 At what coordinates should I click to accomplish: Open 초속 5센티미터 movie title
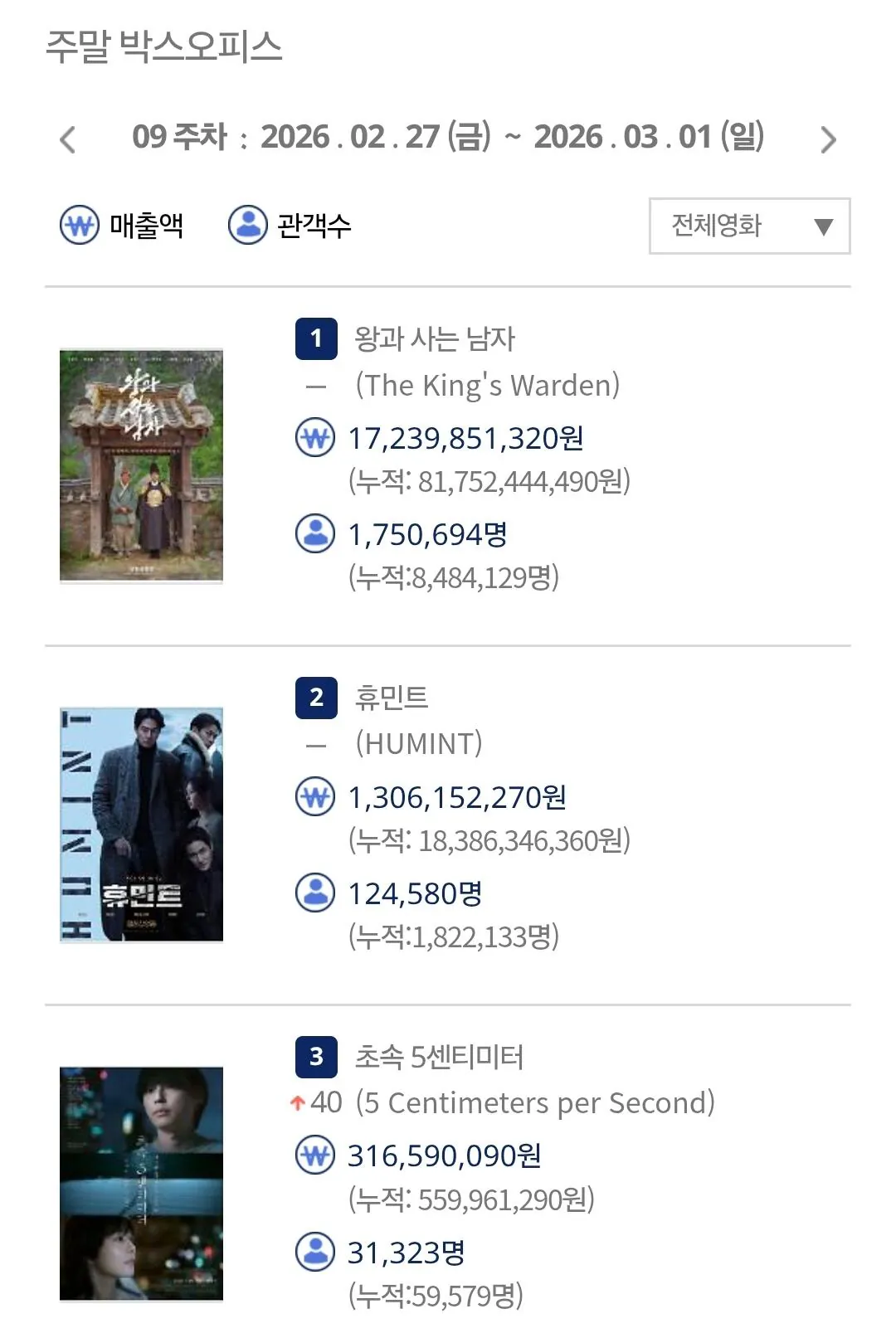[x=439, y=1057]
